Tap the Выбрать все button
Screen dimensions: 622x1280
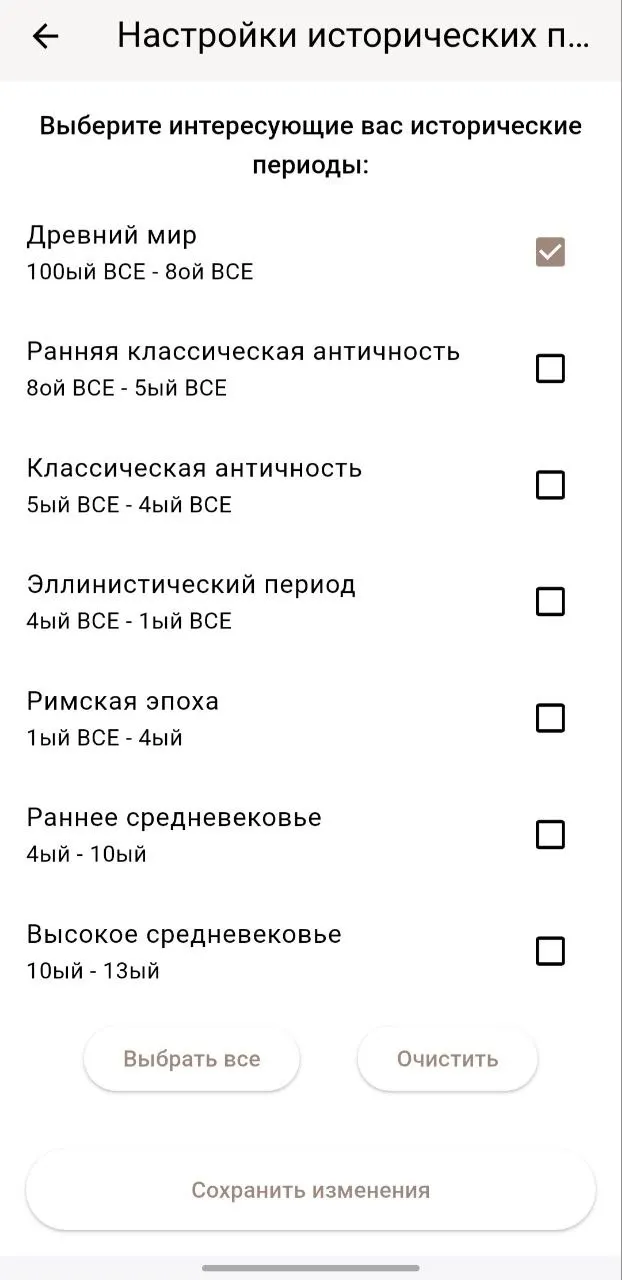point(192,1059)
